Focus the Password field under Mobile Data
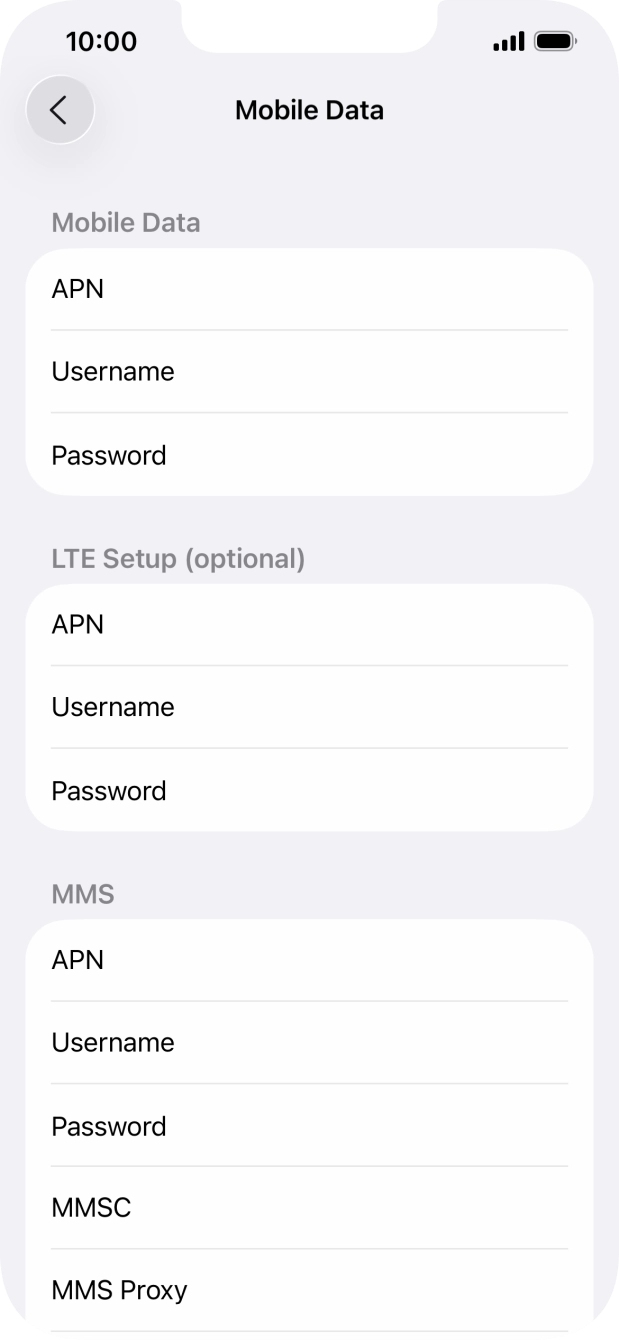This screenshot has width=619, height=1340. [x=309, y=455]
